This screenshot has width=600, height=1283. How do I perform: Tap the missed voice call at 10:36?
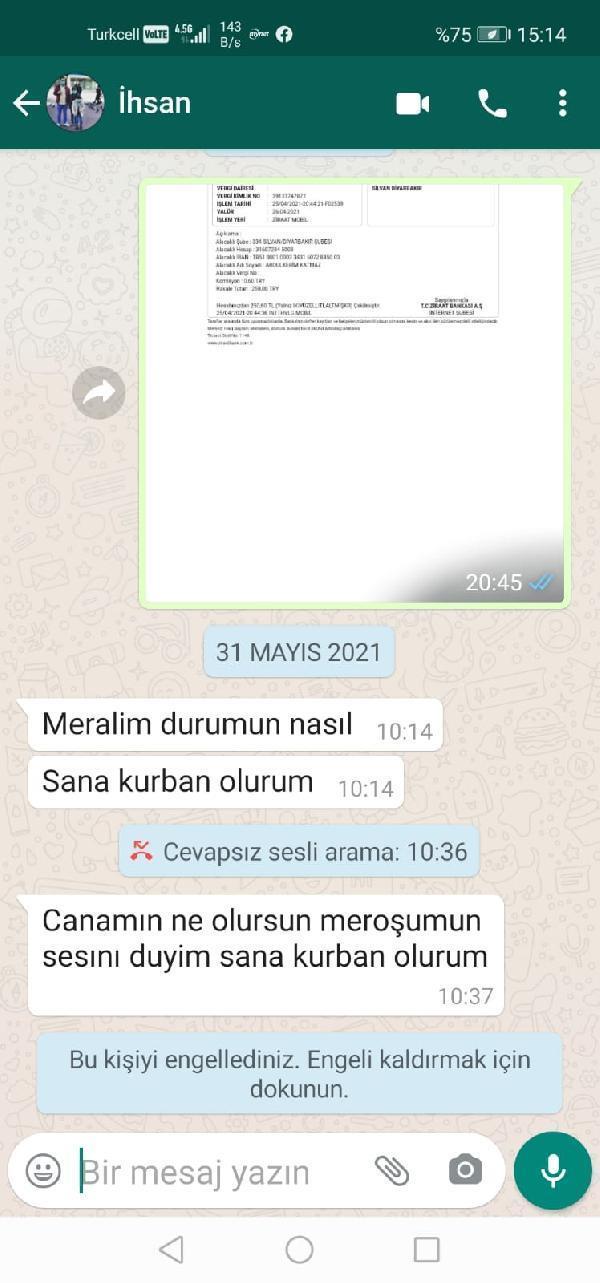pos(298,852)
